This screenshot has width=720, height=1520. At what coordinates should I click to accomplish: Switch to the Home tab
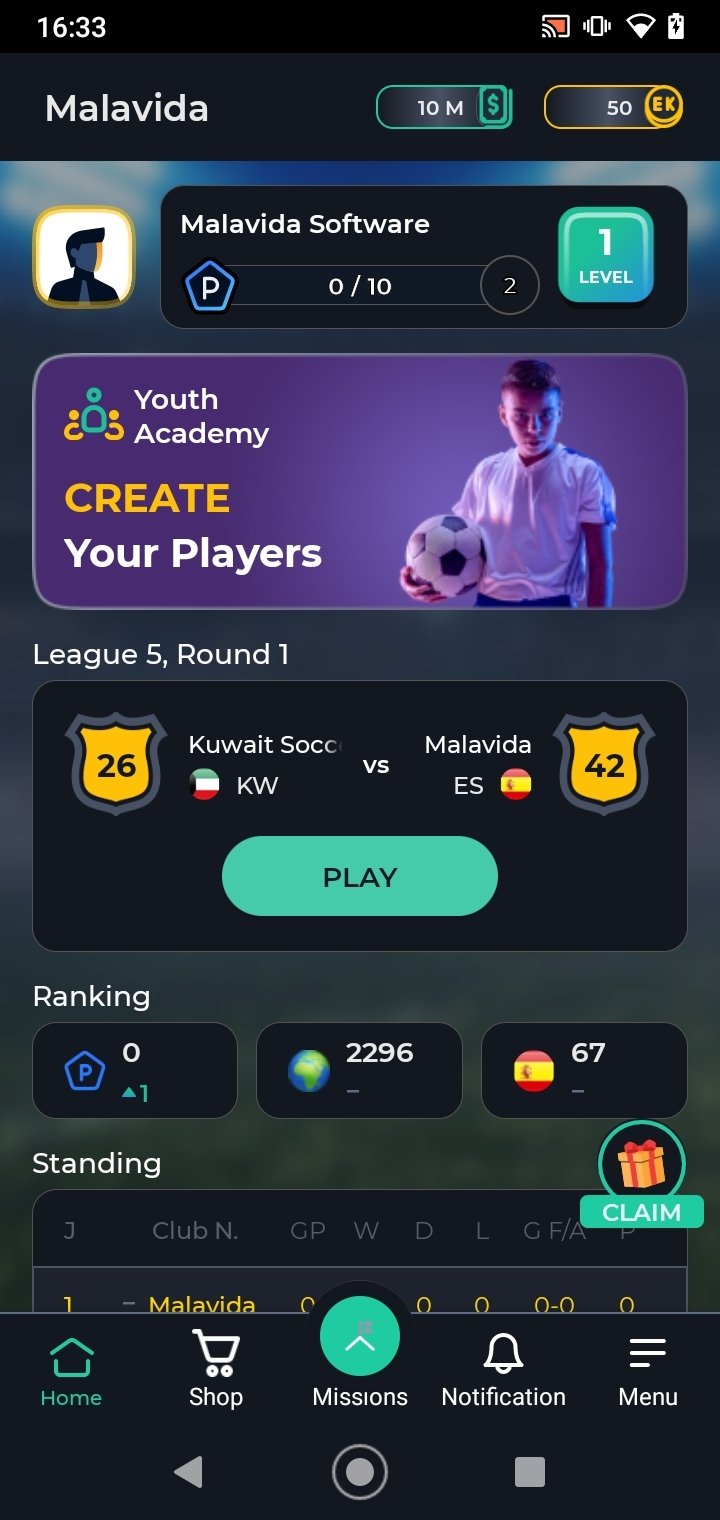point(72,1372)
